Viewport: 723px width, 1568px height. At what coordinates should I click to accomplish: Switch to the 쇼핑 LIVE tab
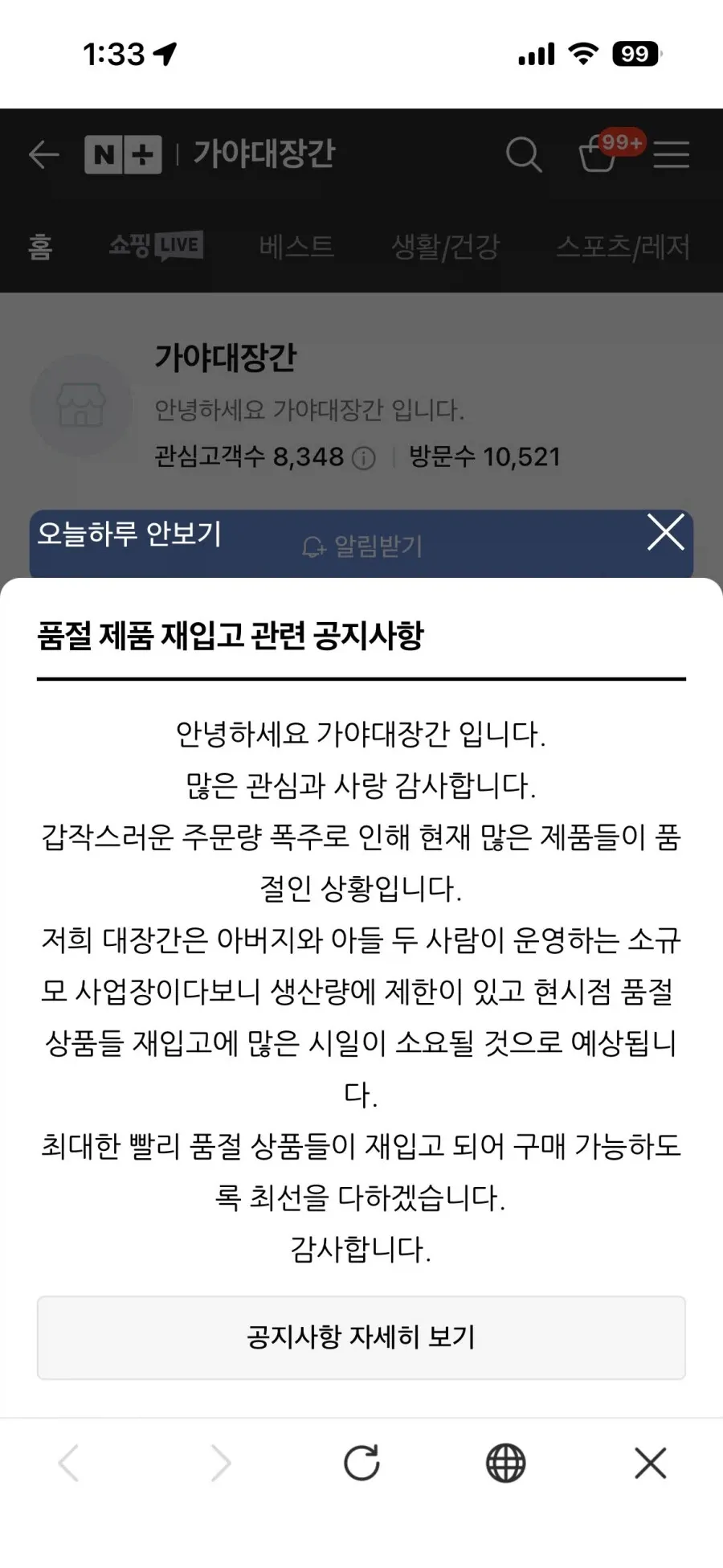click(156, 246)
